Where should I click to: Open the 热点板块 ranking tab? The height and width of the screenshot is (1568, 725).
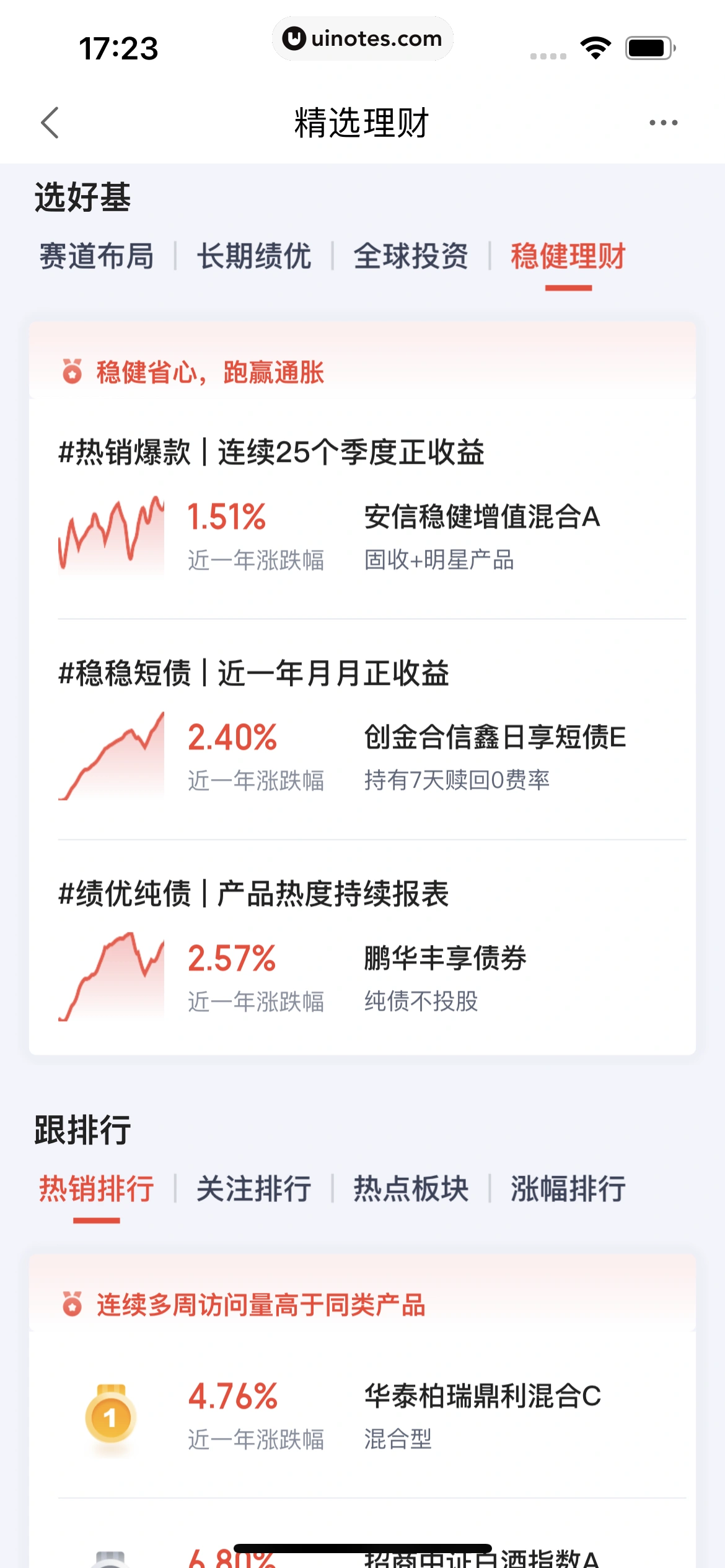coord(411,1187)
